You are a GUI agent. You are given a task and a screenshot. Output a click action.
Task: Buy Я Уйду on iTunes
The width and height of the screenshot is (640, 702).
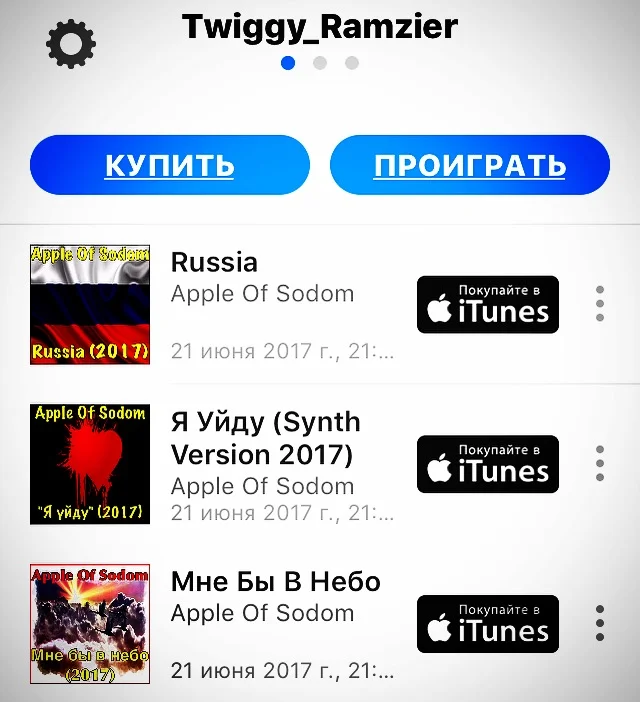pyautogui.click(x=488, y=464)
